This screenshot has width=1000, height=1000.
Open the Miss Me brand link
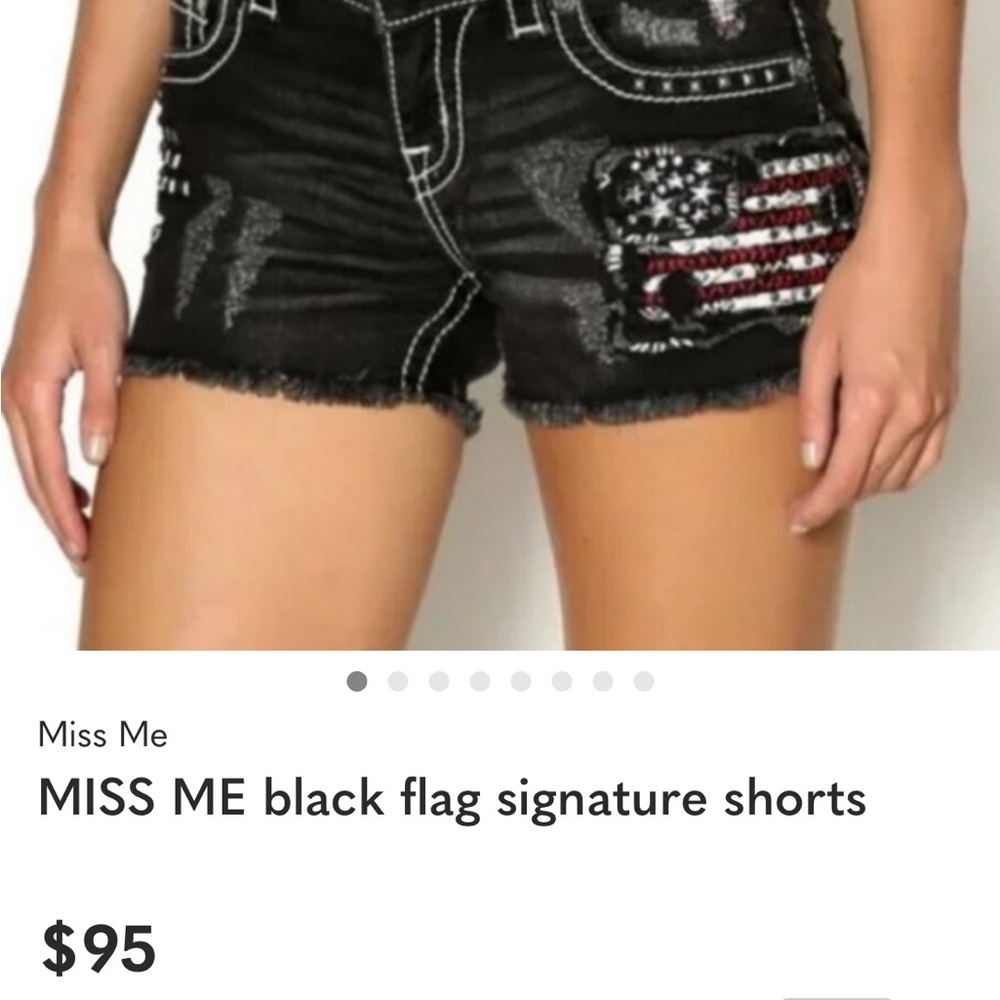(103, 735)
